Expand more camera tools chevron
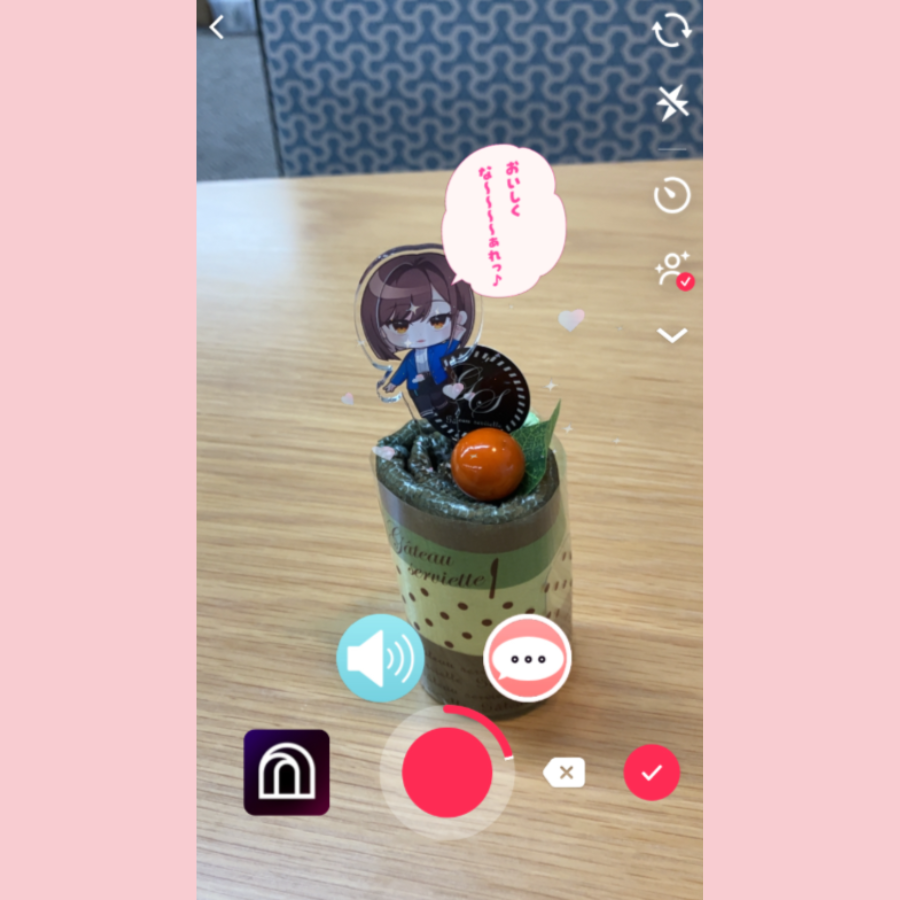The image size is (900, 900). coord(672,336)
